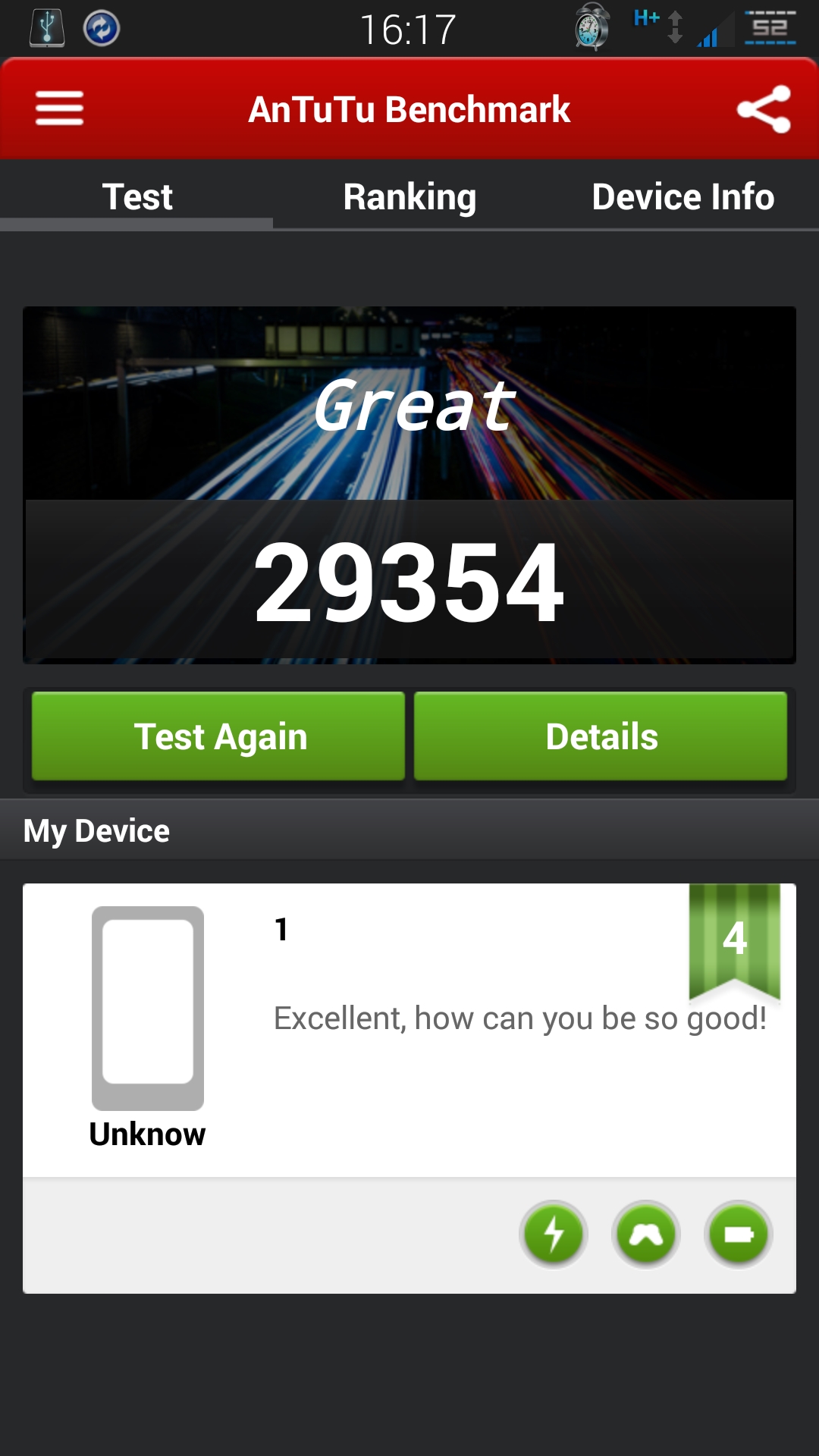Tap the green lightning bolt icon
Image resolution: width=819 pixels, height=1456 pixels.
click(x=554, y=1235)
